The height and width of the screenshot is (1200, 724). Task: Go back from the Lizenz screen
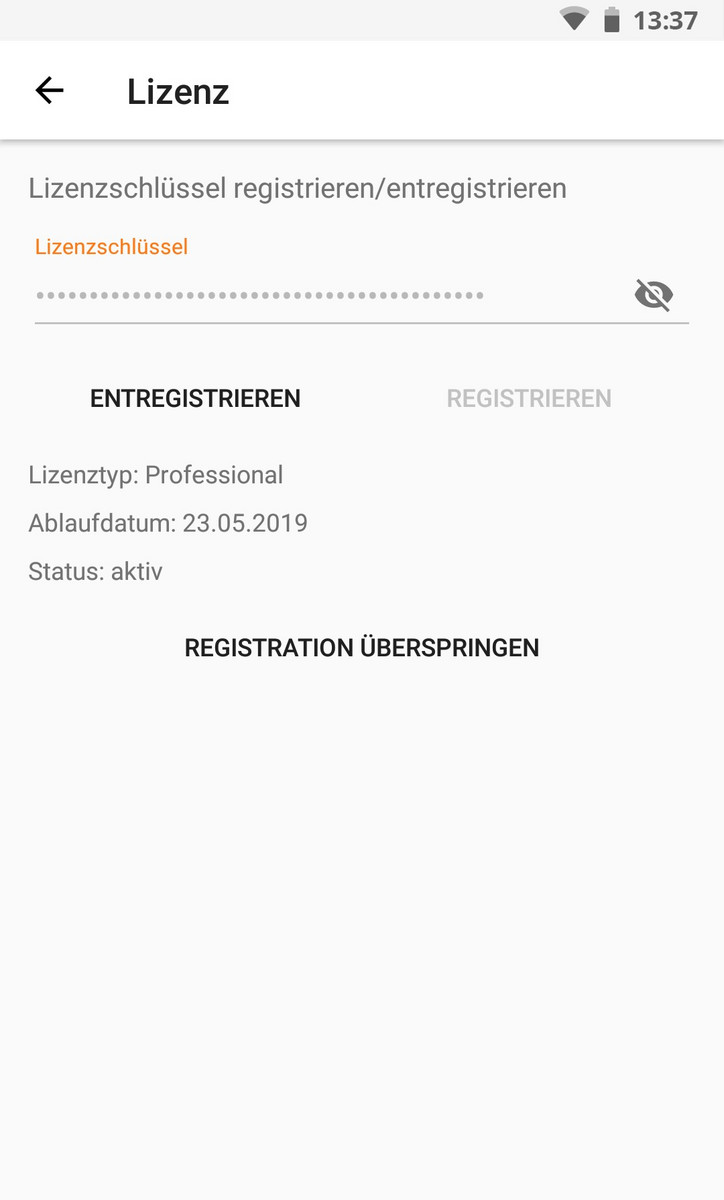pyautogui.click(x=49, y=91)
